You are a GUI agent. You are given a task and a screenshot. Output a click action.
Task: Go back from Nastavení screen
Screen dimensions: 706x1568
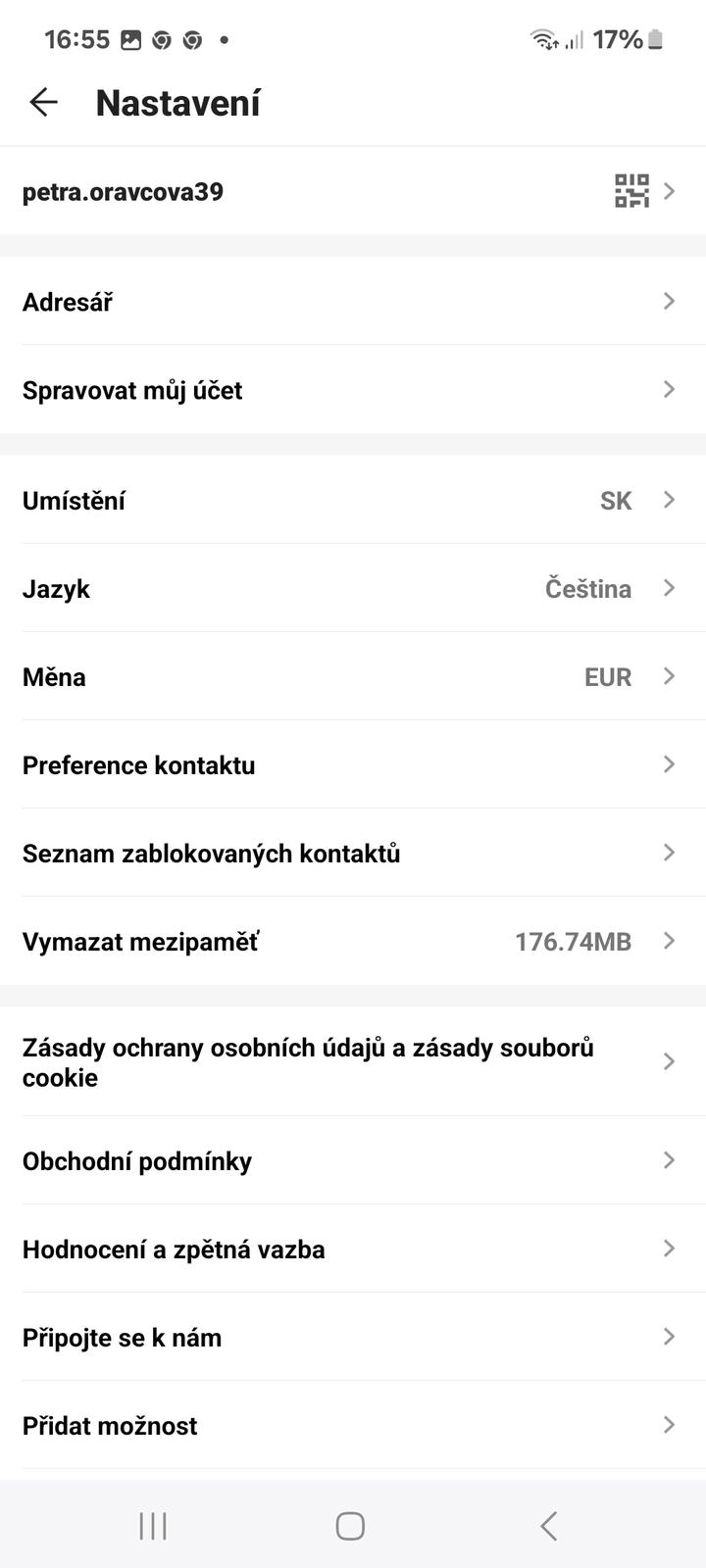pyautogui.click(x=44, y=102)
